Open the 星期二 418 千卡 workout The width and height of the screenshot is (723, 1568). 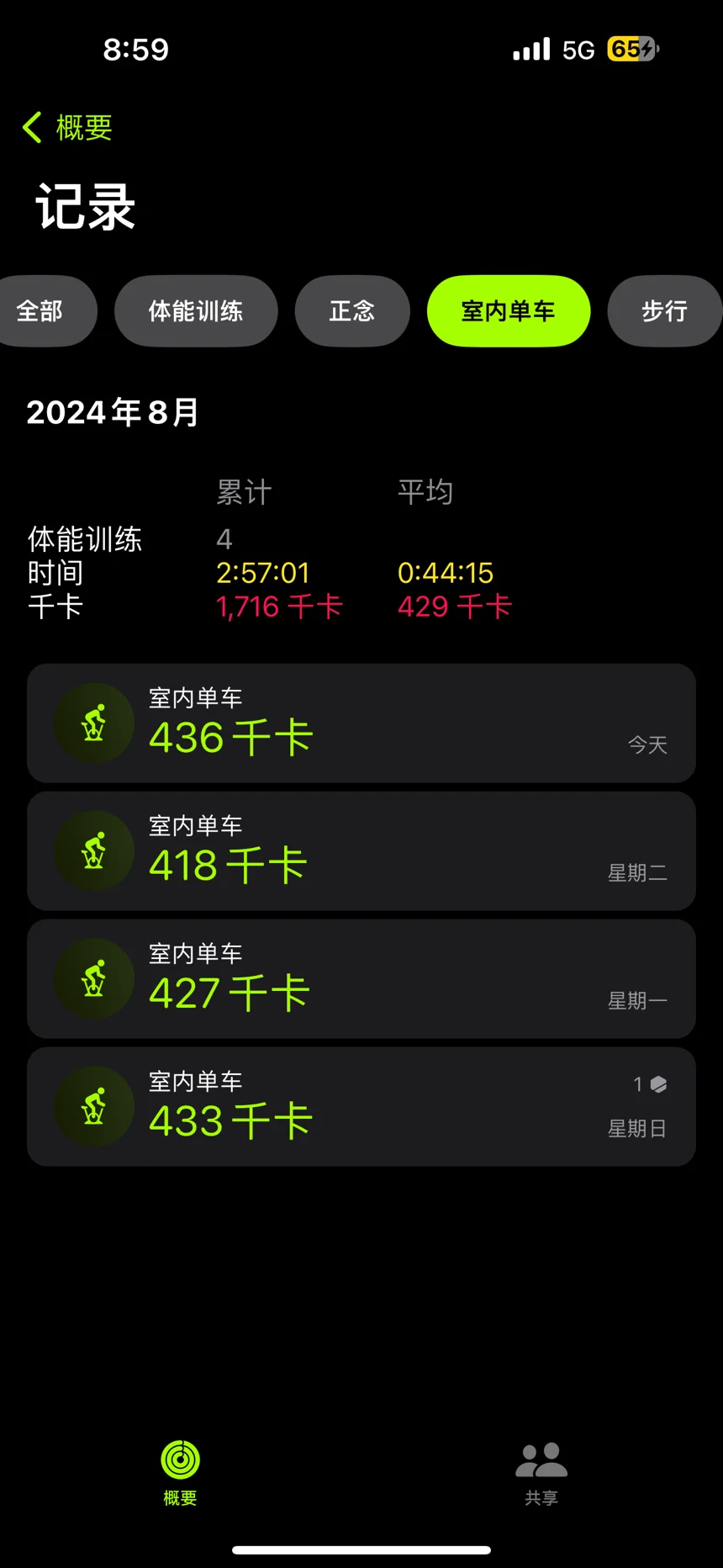coord(361,851)
